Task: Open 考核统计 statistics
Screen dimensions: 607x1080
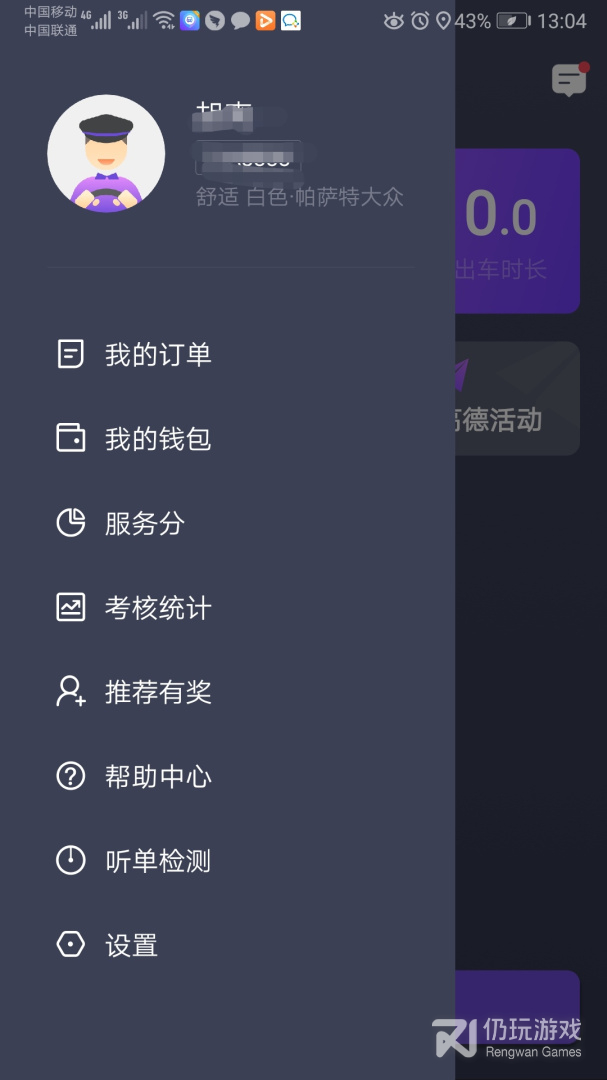Action: tap(158, 608)
